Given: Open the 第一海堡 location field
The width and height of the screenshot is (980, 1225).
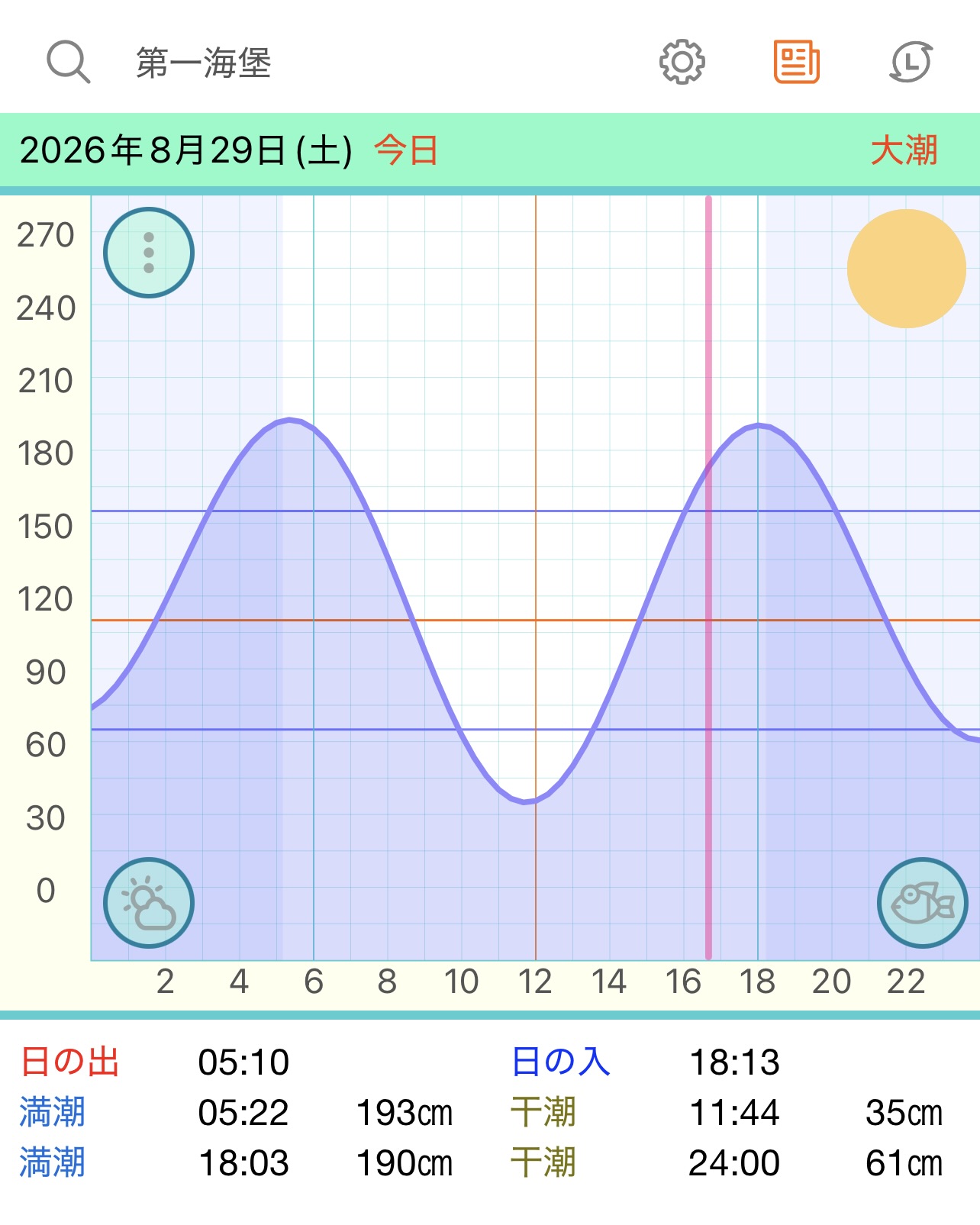Looking at the screenshot, I should tap(203, 63).
